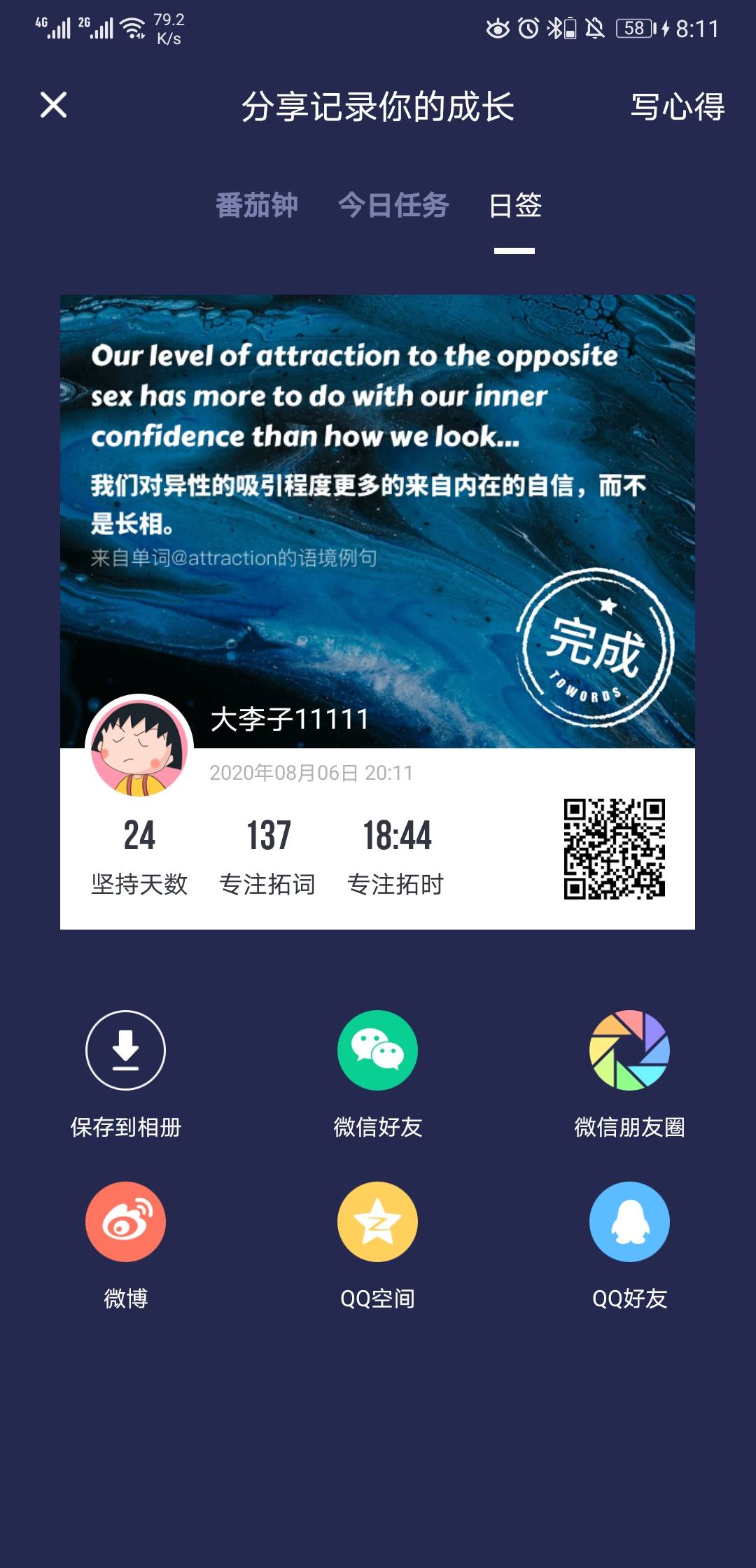The width and height of the screenshot is (756, 1568).
Task: Send to QQ好友
Action: click(629, 1222)
